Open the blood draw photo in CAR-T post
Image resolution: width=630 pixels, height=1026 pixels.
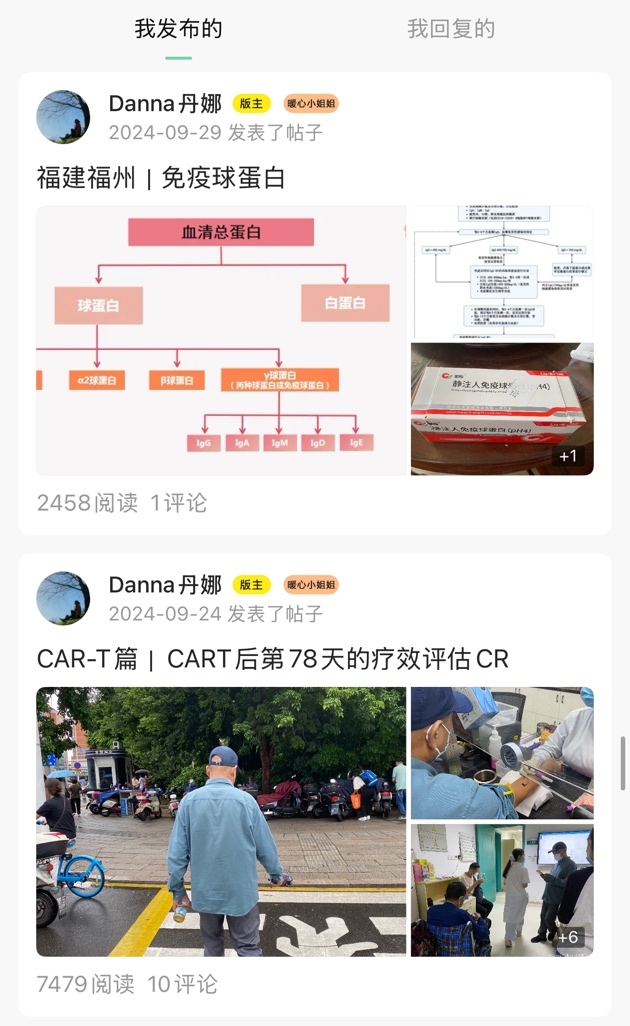(x=501, y=753)
